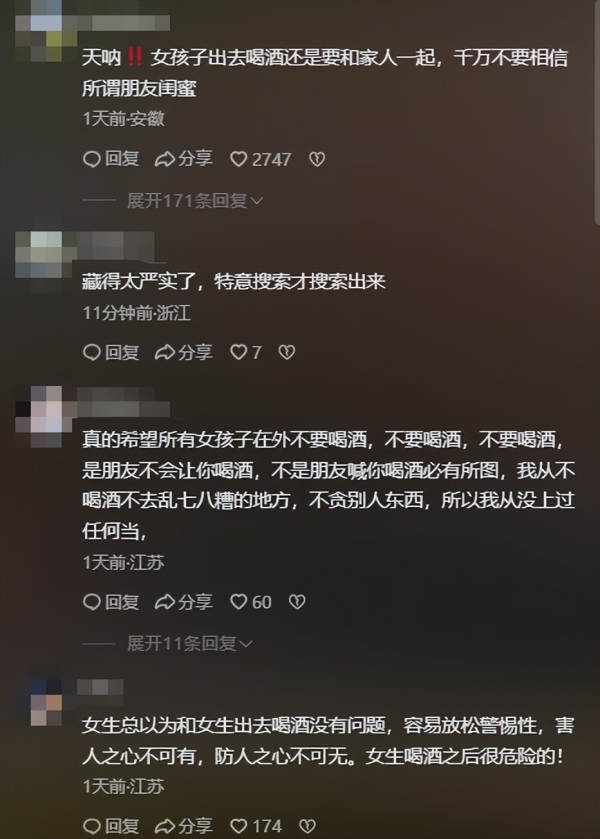600x839 pixels.
Task: Dislike the comment posted from 安徽
Action: coord(316,158)
